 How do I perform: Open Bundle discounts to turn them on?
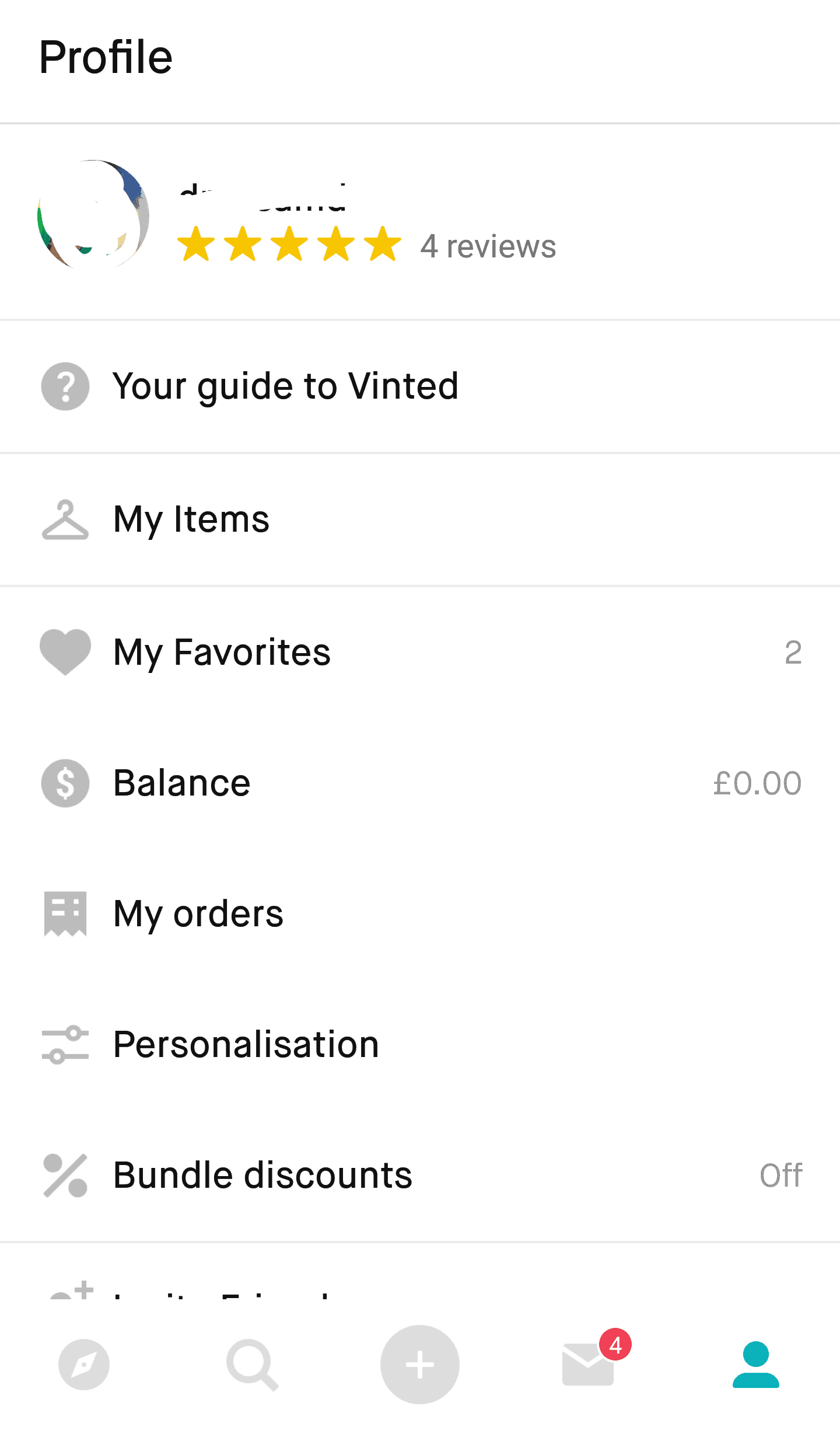(x=262, y=1175)
